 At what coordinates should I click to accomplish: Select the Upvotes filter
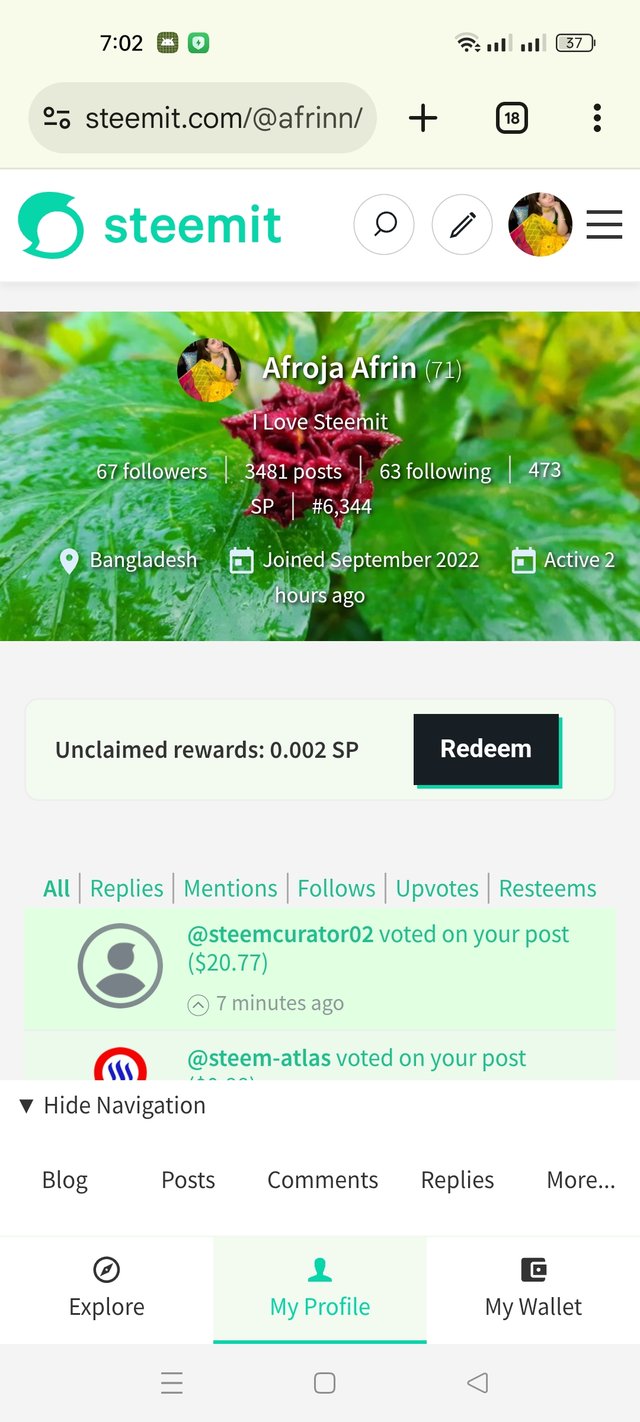tap(436, 888)
